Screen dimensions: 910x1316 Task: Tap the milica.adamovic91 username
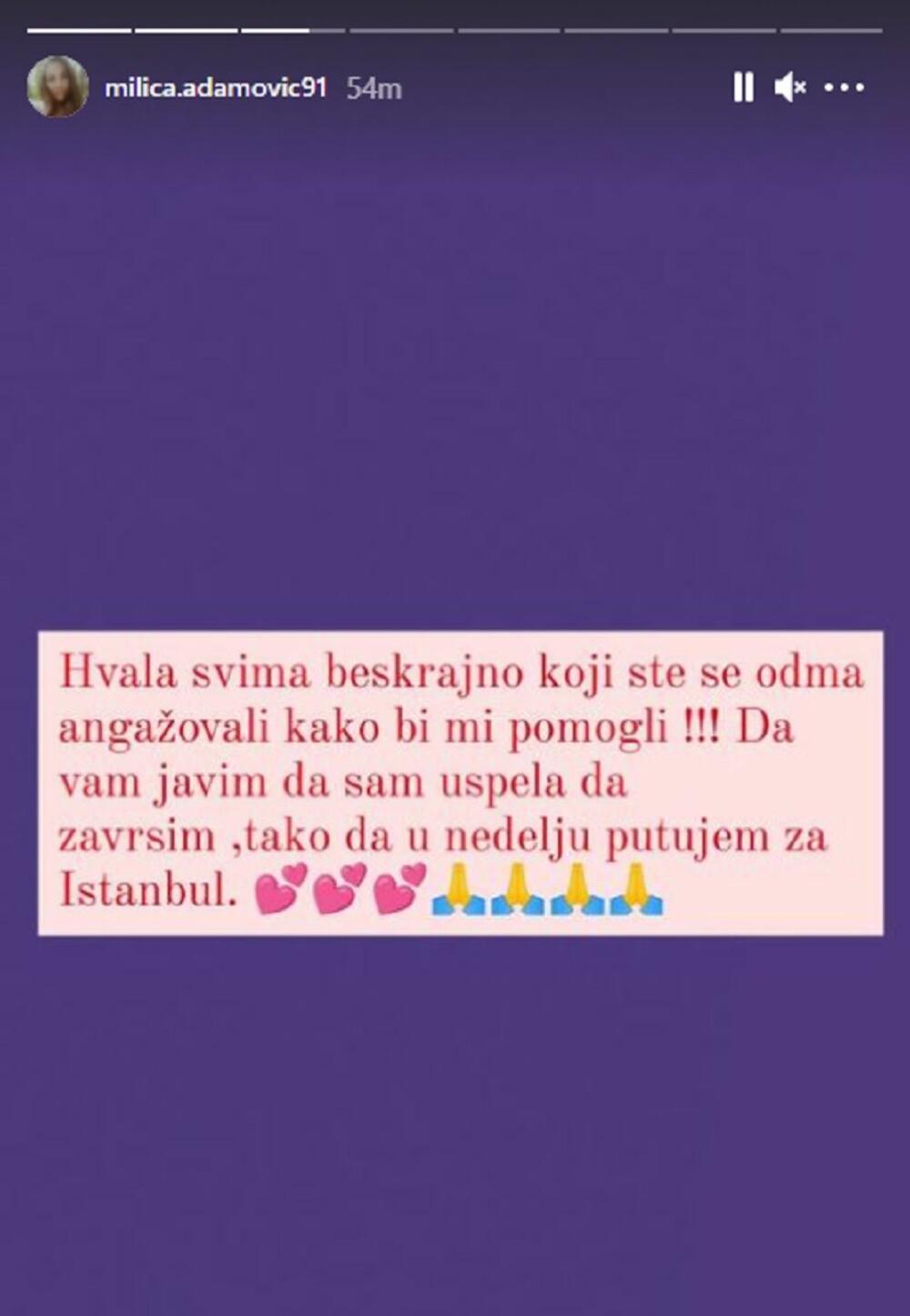tap(215, 88)
